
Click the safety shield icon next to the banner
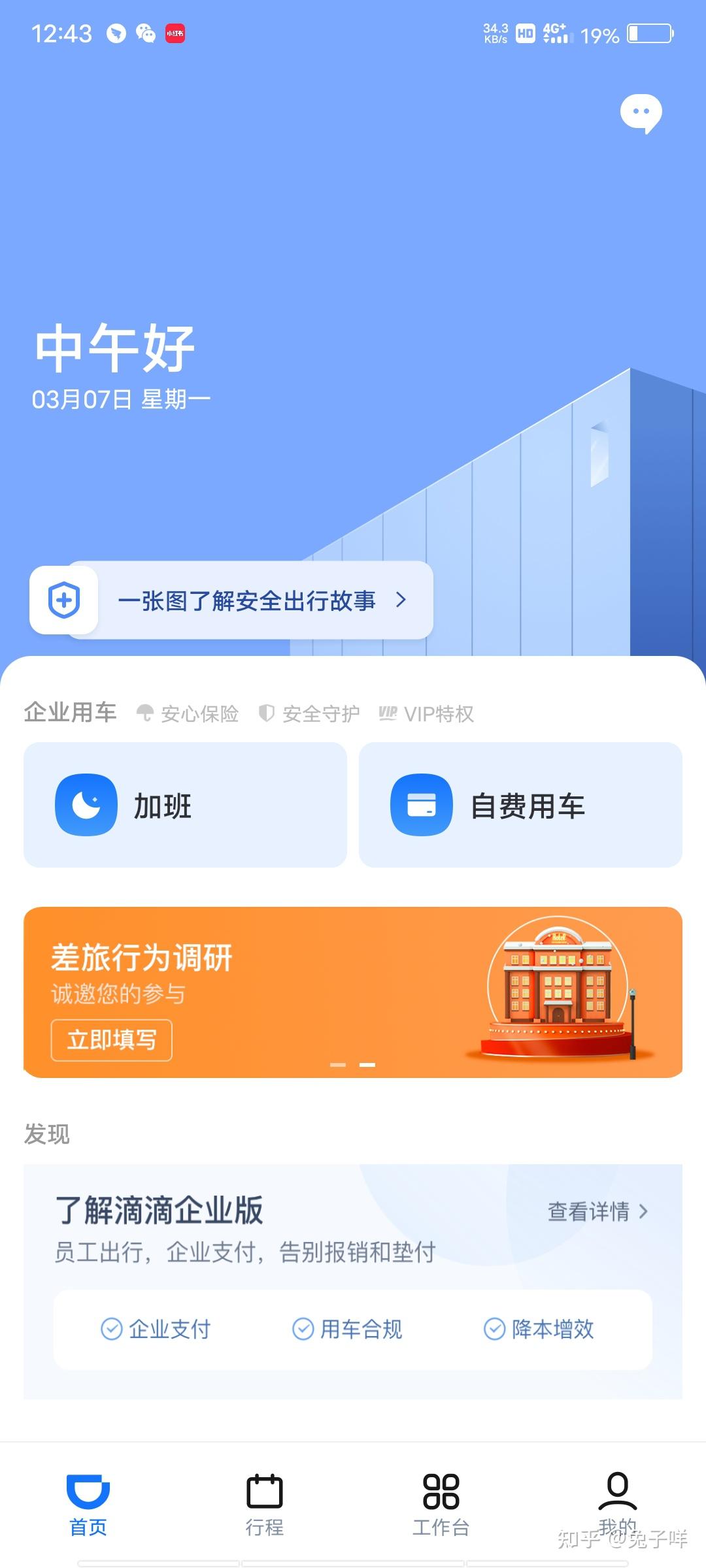(x=63, y=600)
